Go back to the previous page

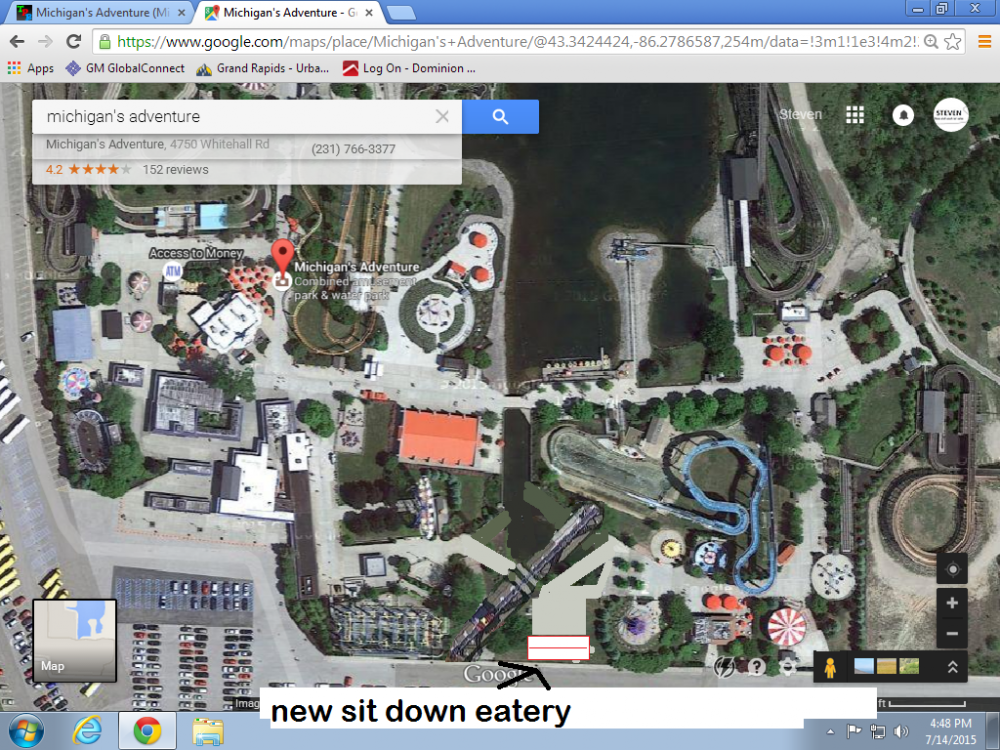coord(17,42)
